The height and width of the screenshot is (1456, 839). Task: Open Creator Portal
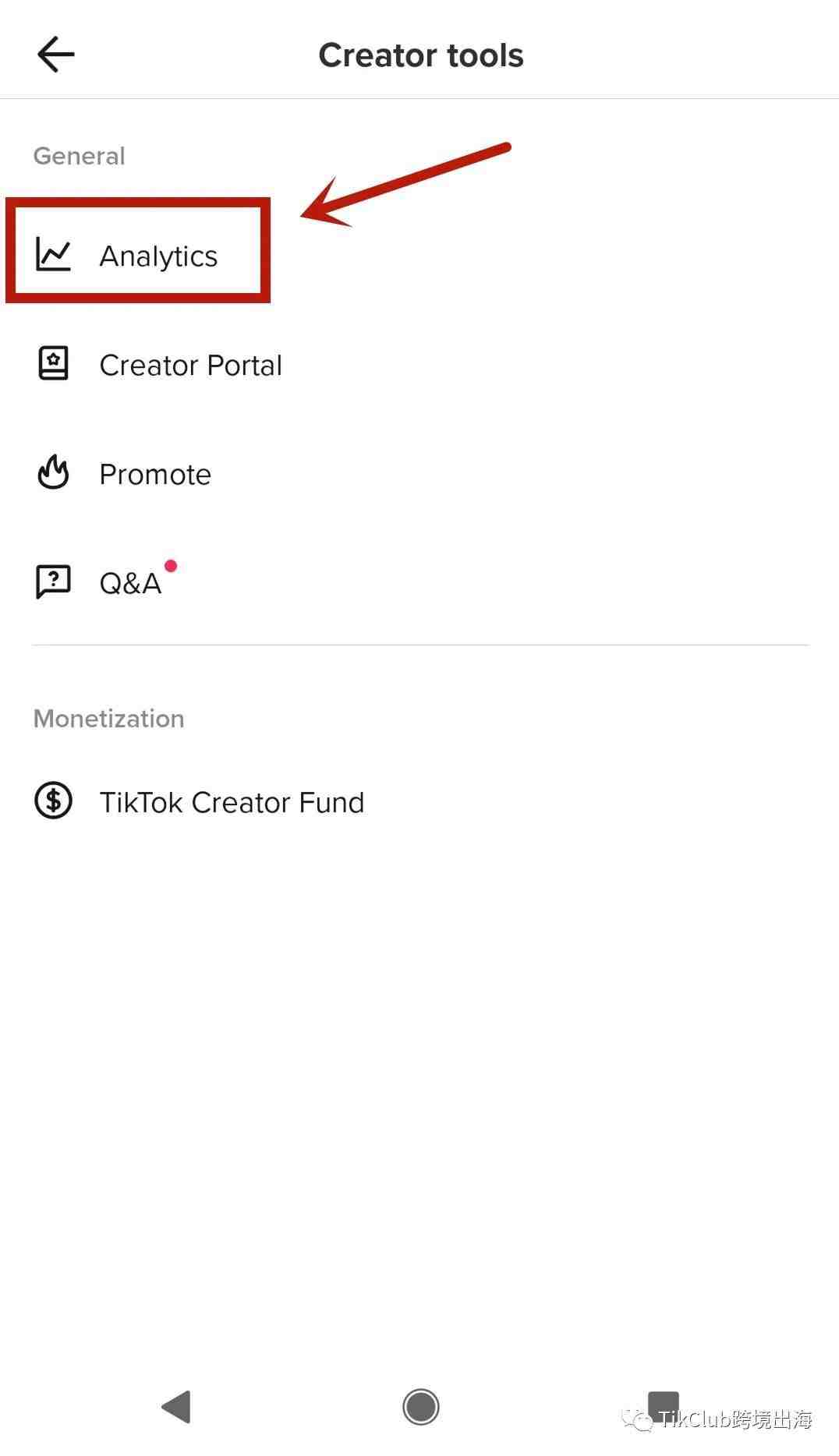tap(419, 365)
